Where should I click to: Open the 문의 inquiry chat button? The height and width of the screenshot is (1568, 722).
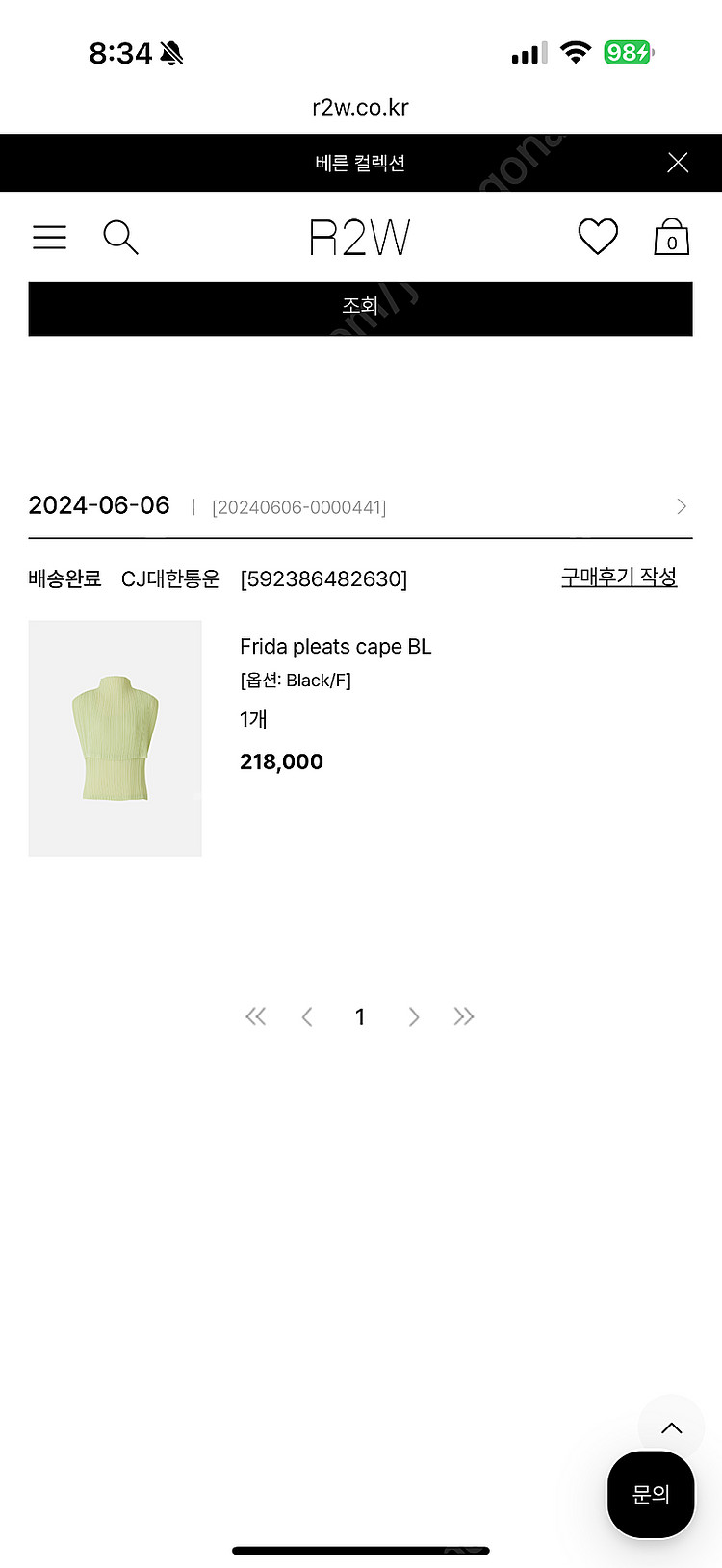651,1494
